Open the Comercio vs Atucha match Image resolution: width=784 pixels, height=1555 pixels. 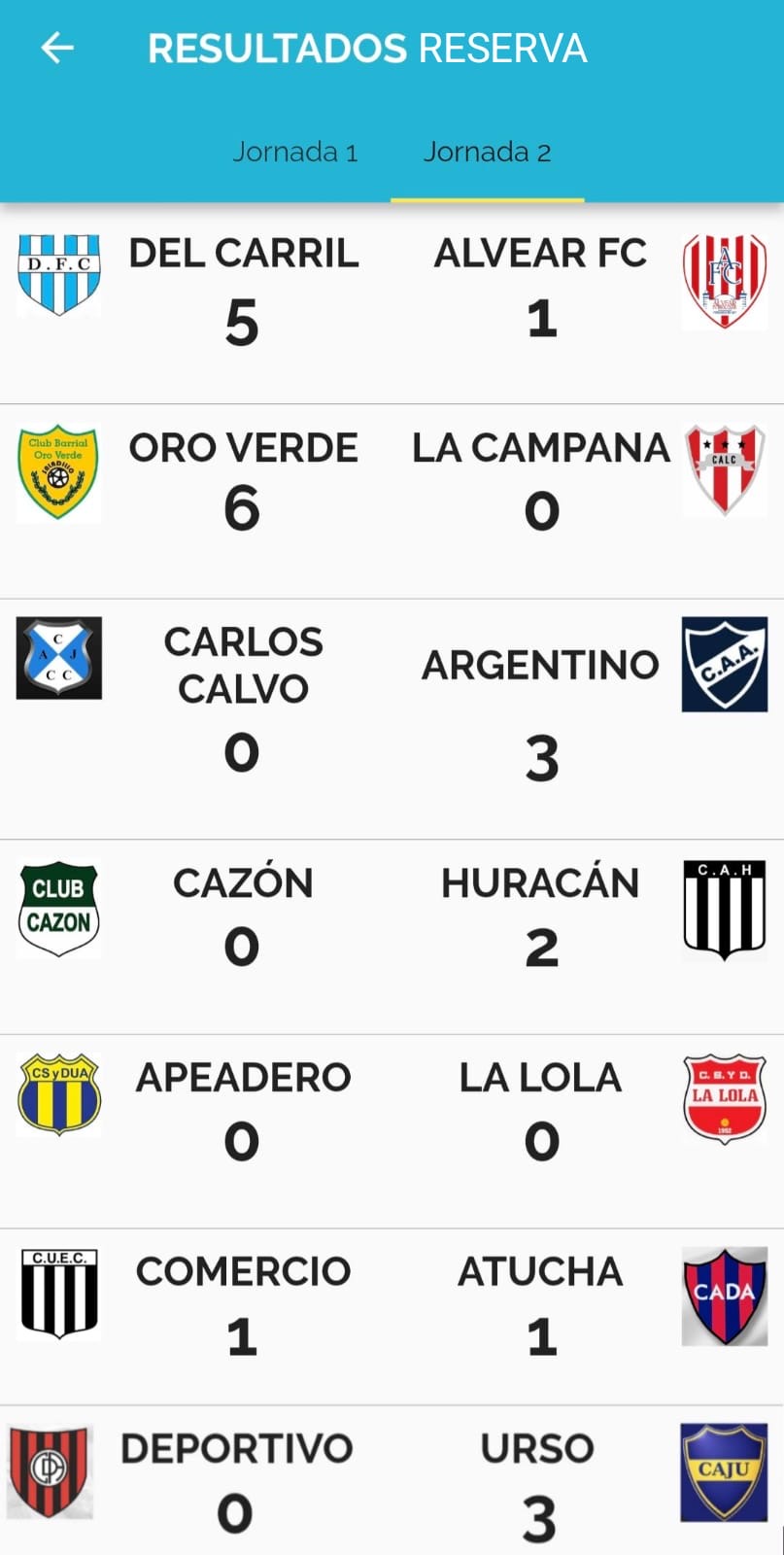[x=392, y=1314]
